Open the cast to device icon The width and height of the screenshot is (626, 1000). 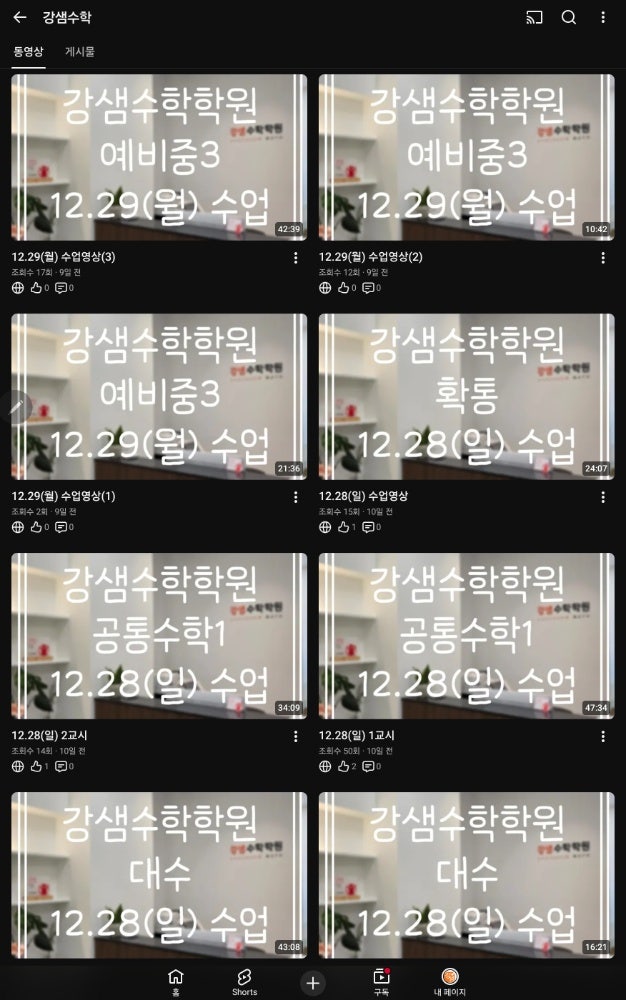(x=534, y=17)
